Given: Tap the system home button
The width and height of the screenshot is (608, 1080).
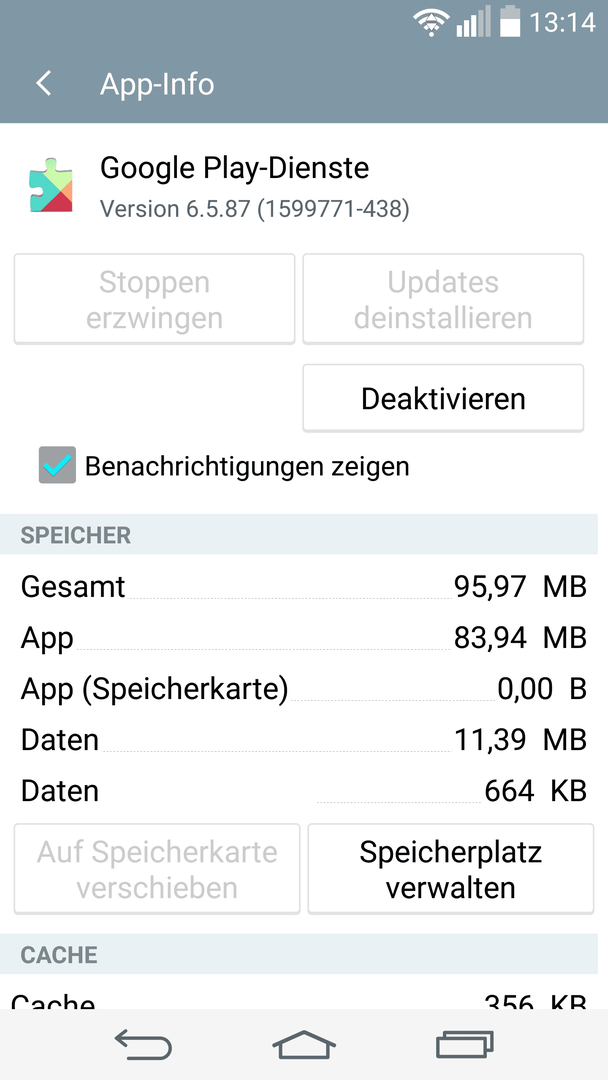Looking at the screenshot, I should click(304, 1045).
